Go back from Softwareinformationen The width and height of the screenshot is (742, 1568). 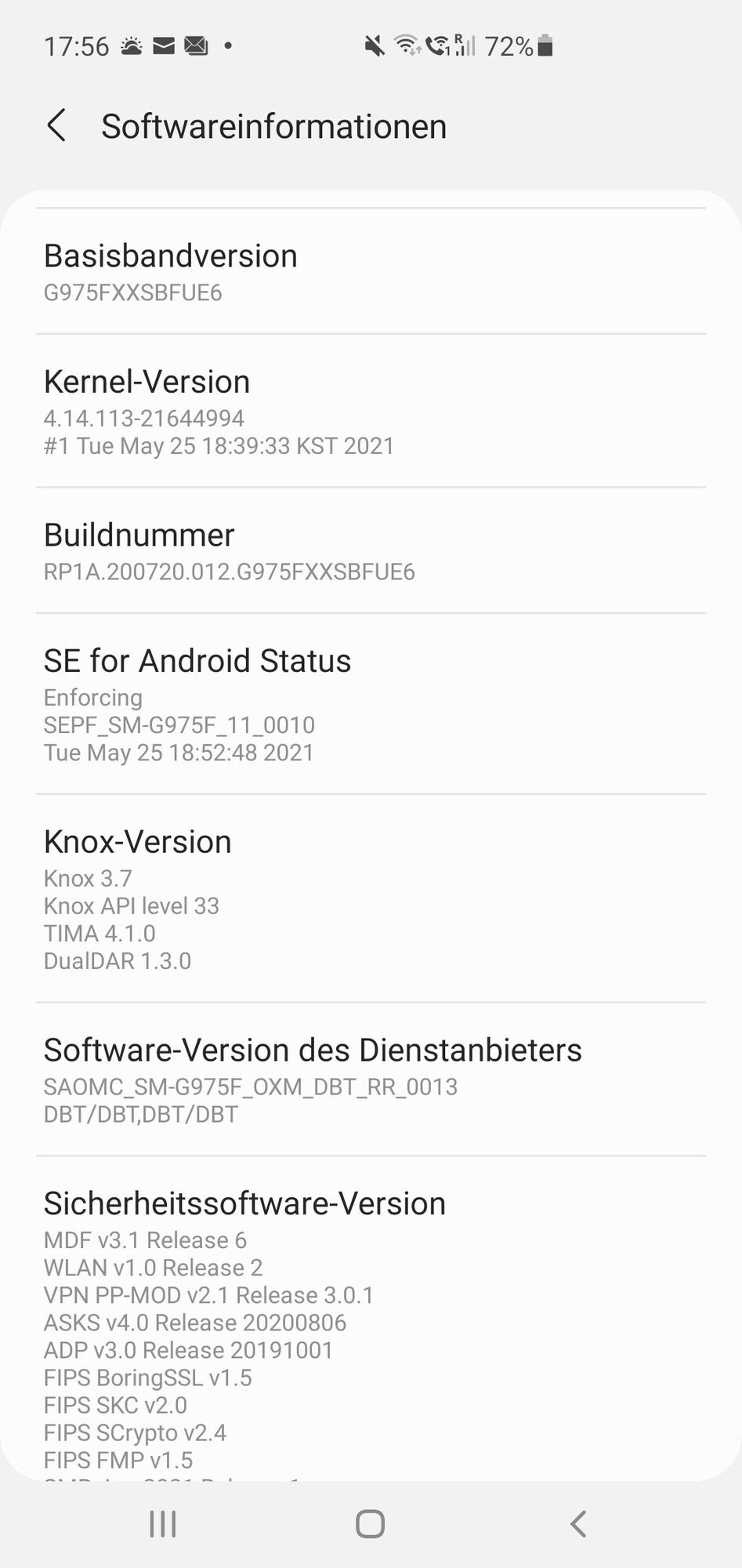(56, 125)
